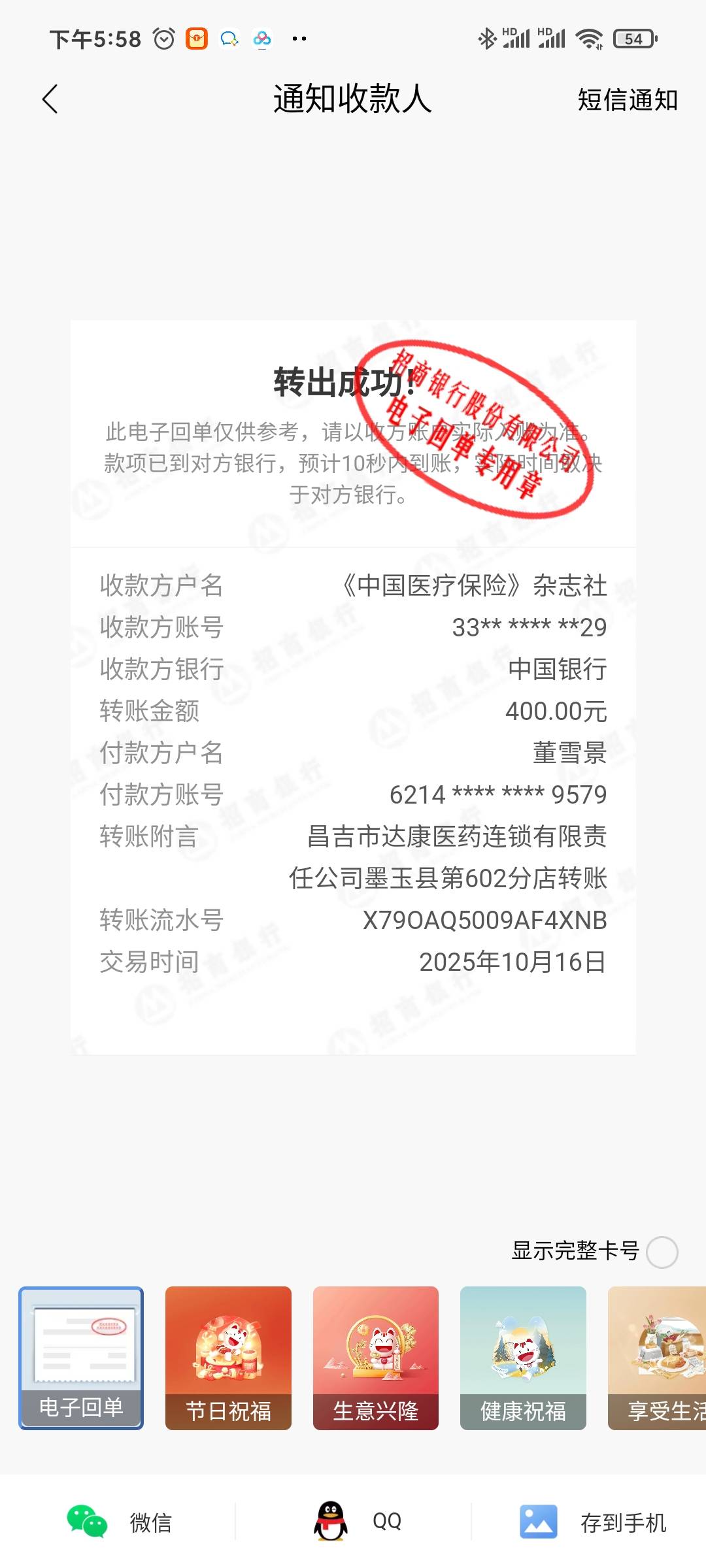Toggle 显示完整卡号 to show the full card number
The height and width of the screenshot is (1568, 706).
662,1252
